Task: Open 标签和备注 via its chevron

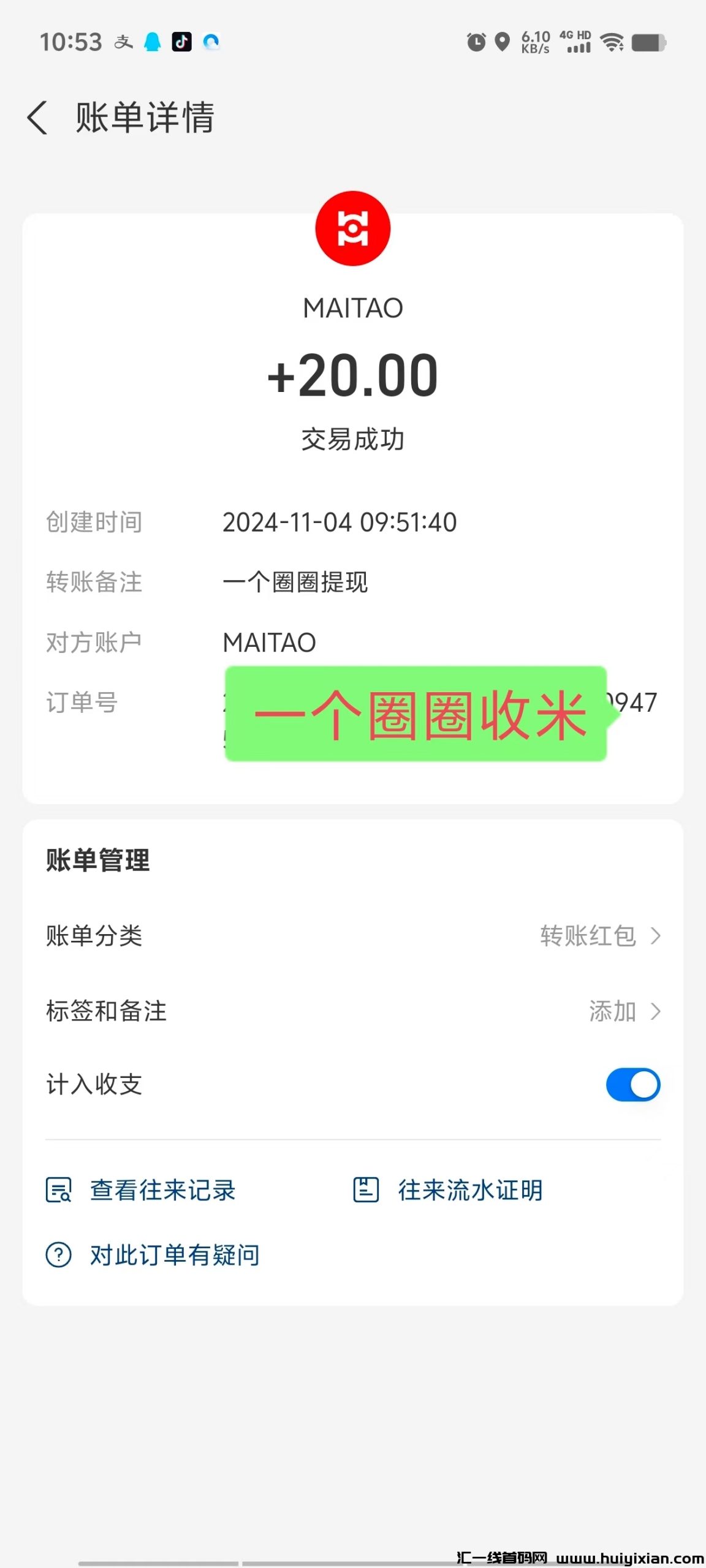Action: point(656,1010)
